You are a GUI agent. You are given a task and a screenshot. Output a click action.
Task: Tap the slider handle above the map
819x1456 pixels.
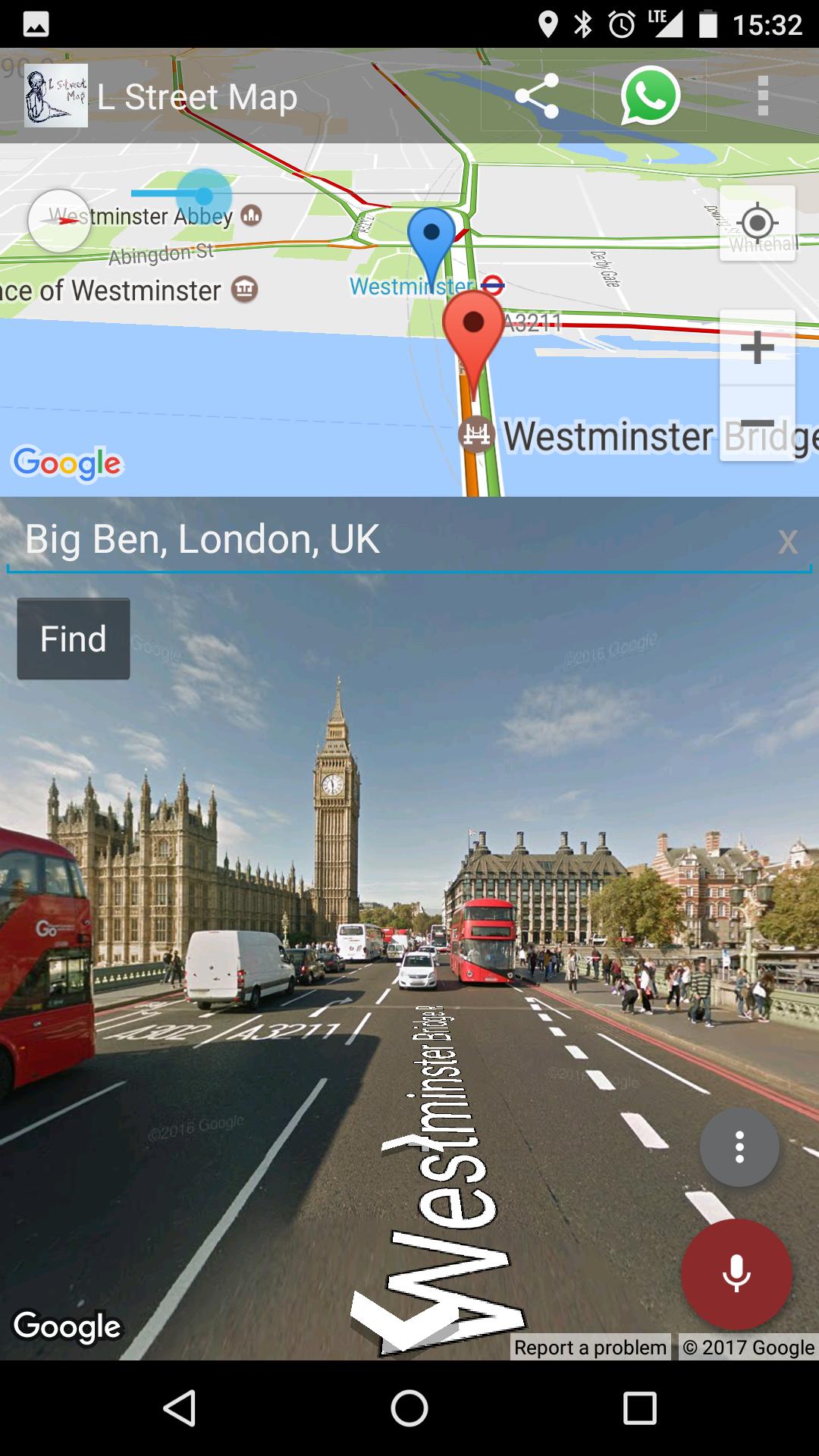click(x=203, y=196)
